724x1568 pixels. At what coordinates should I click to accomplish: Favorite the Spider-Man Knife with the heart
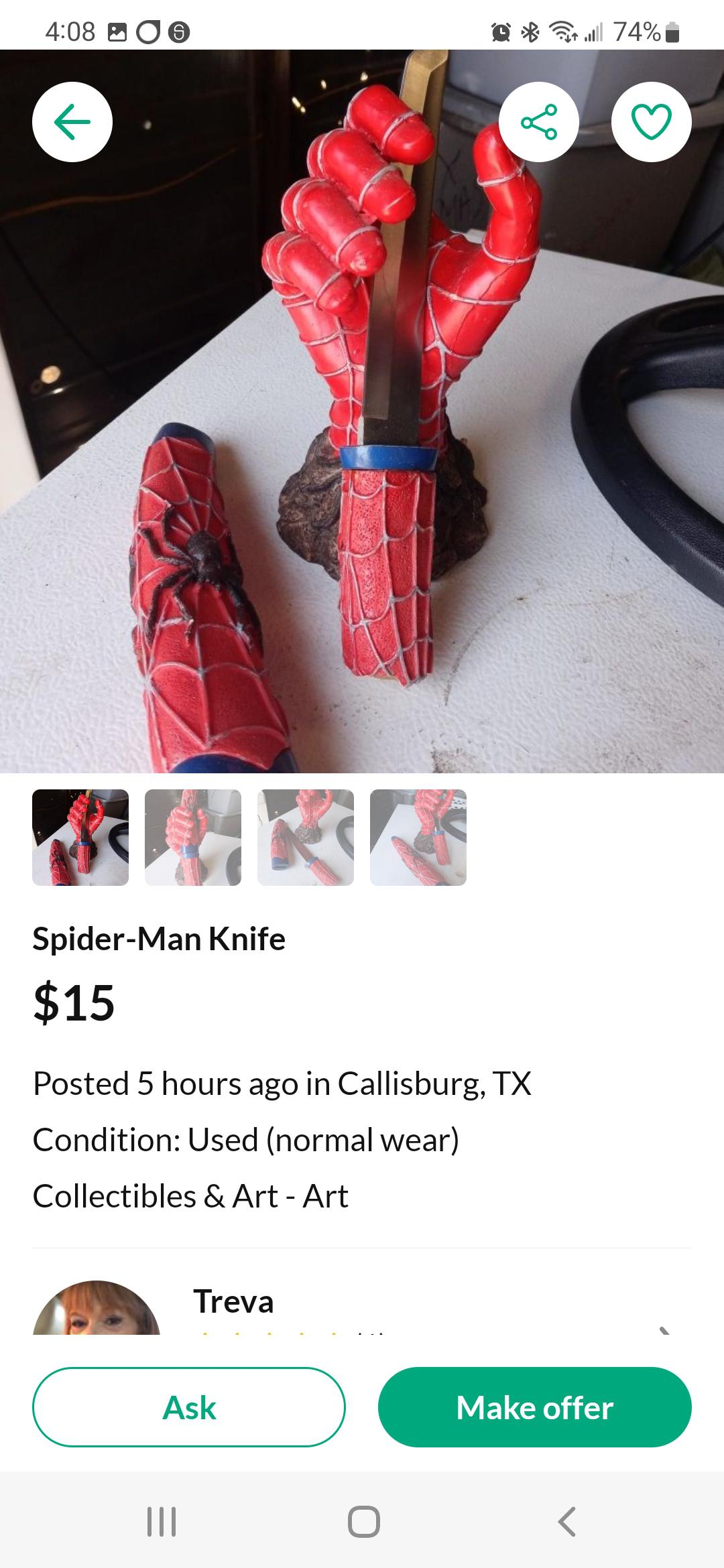pyautogui.click(x=652, y=121)
